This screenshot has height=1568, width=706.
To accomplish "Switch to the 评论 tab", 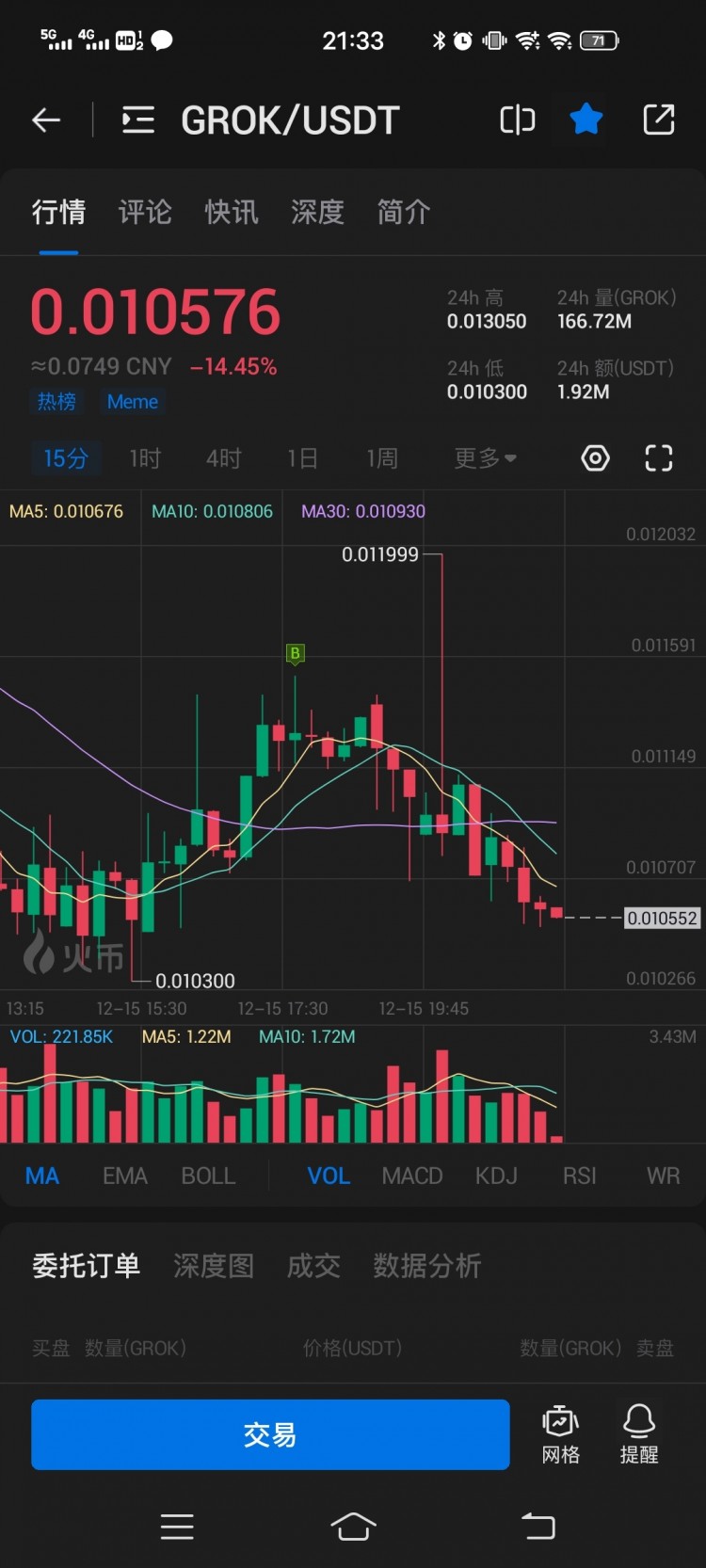I will pos(145,213).
